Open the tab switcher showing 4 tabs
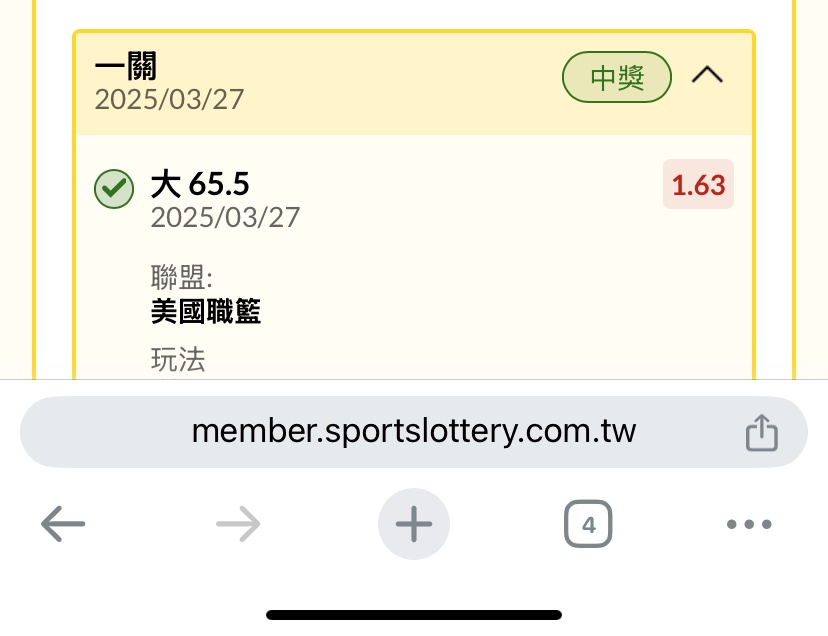828x636 pixels. pyautogui.click(x=588, y=524)
